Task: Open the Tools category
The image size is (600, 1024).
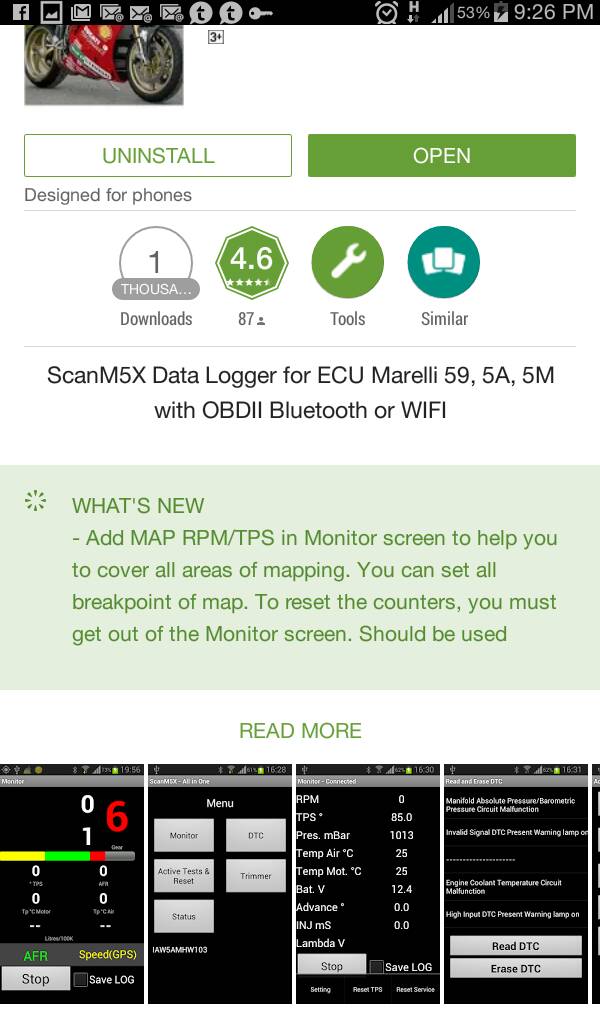Action: [347, 263]
